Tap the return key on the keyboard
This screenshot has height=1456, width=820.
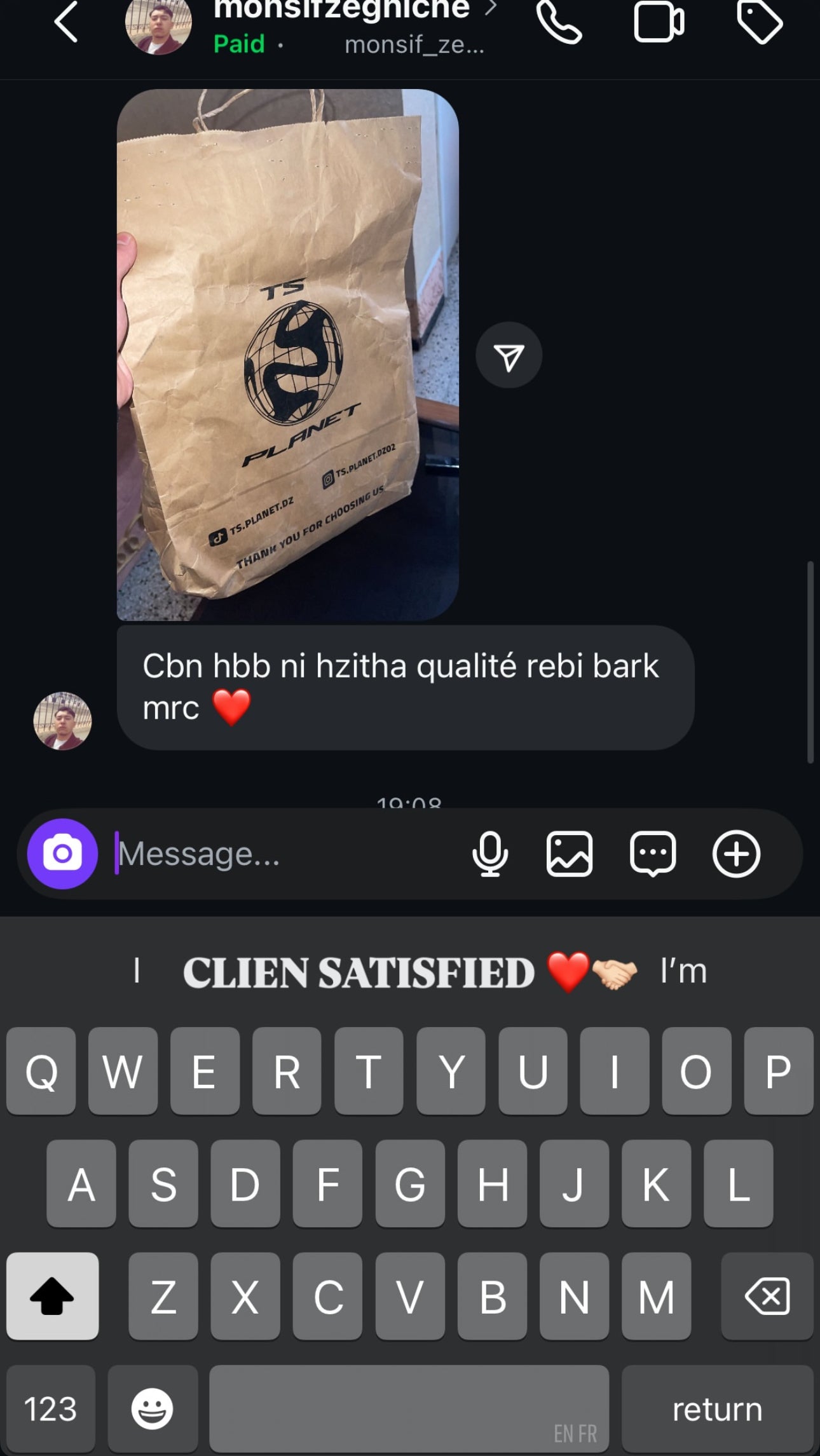click(717, 1409)
